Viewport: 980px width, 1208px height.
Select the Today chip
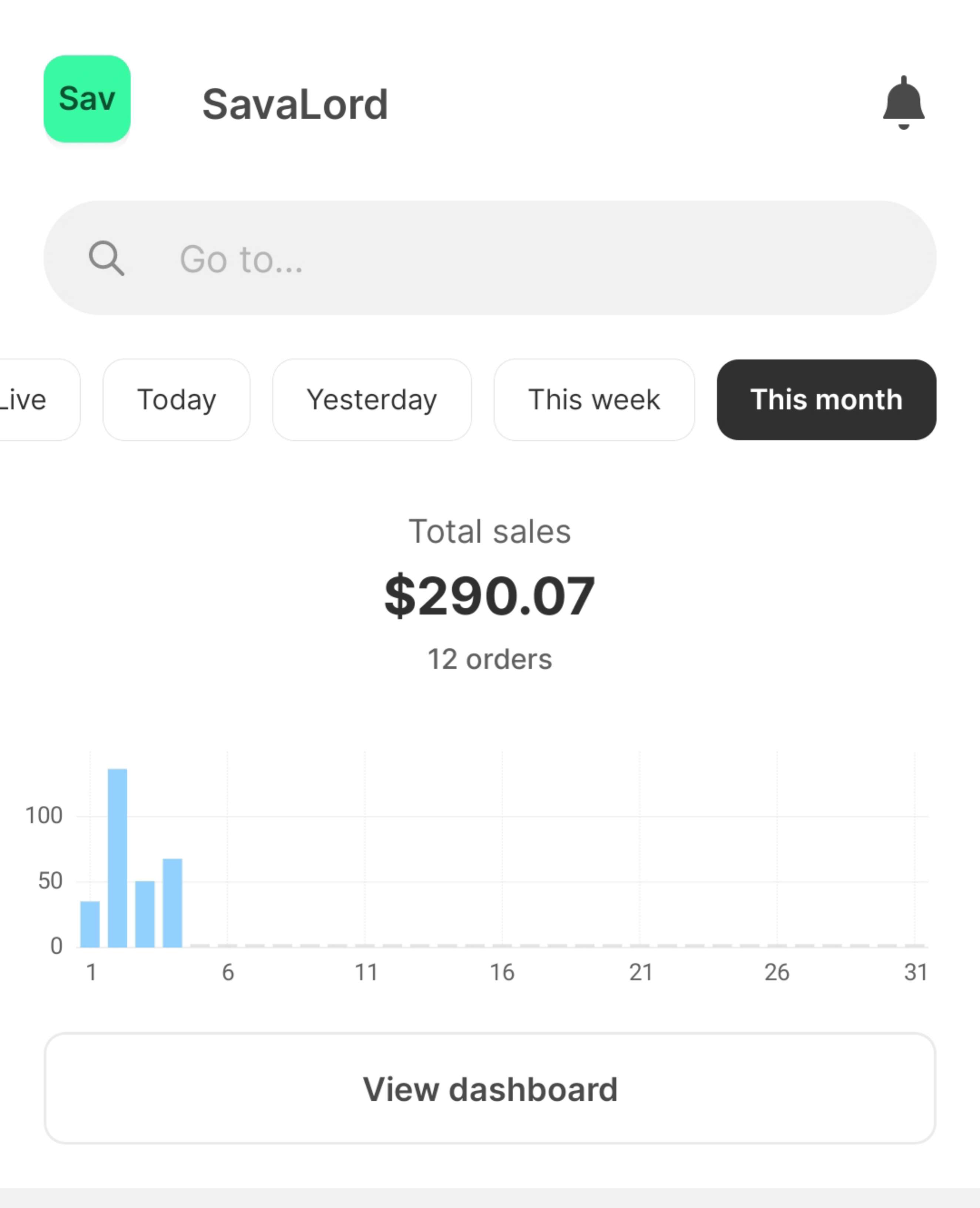coord(176,400)
